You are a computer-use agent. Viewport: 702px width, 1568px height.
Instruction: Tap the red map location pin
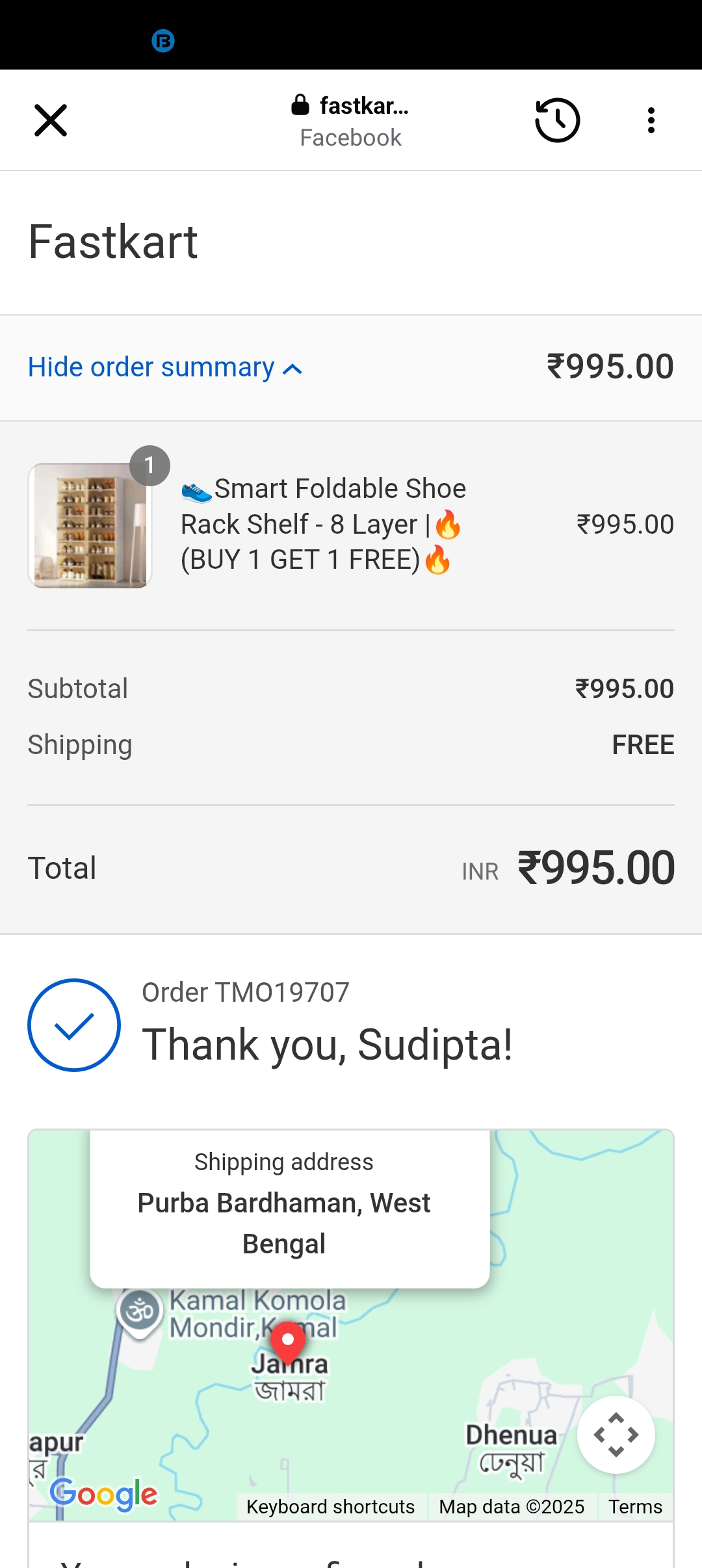click(288, 1340)
